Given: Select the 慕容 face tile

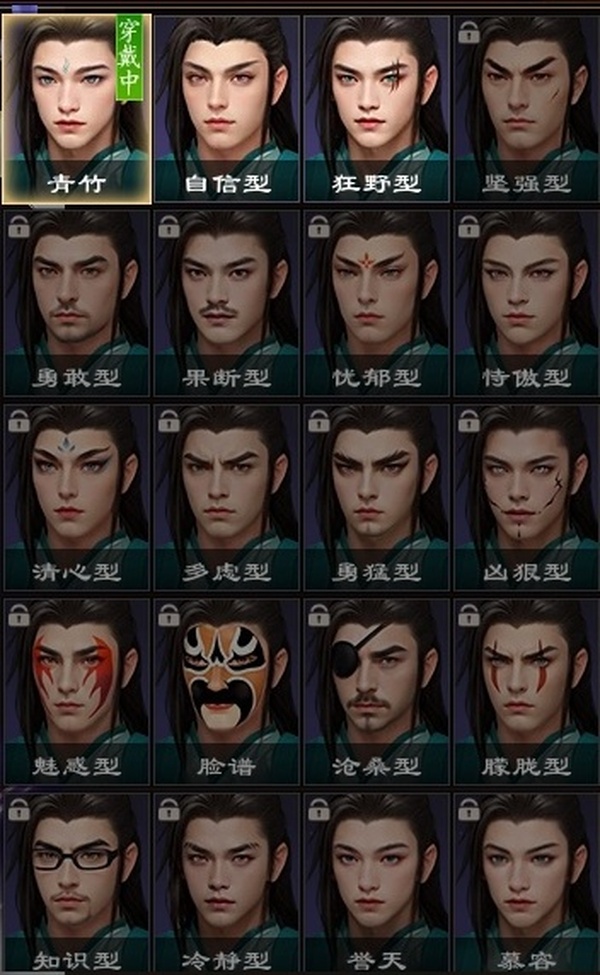Looking at the screenshot, I should (526, 884).
